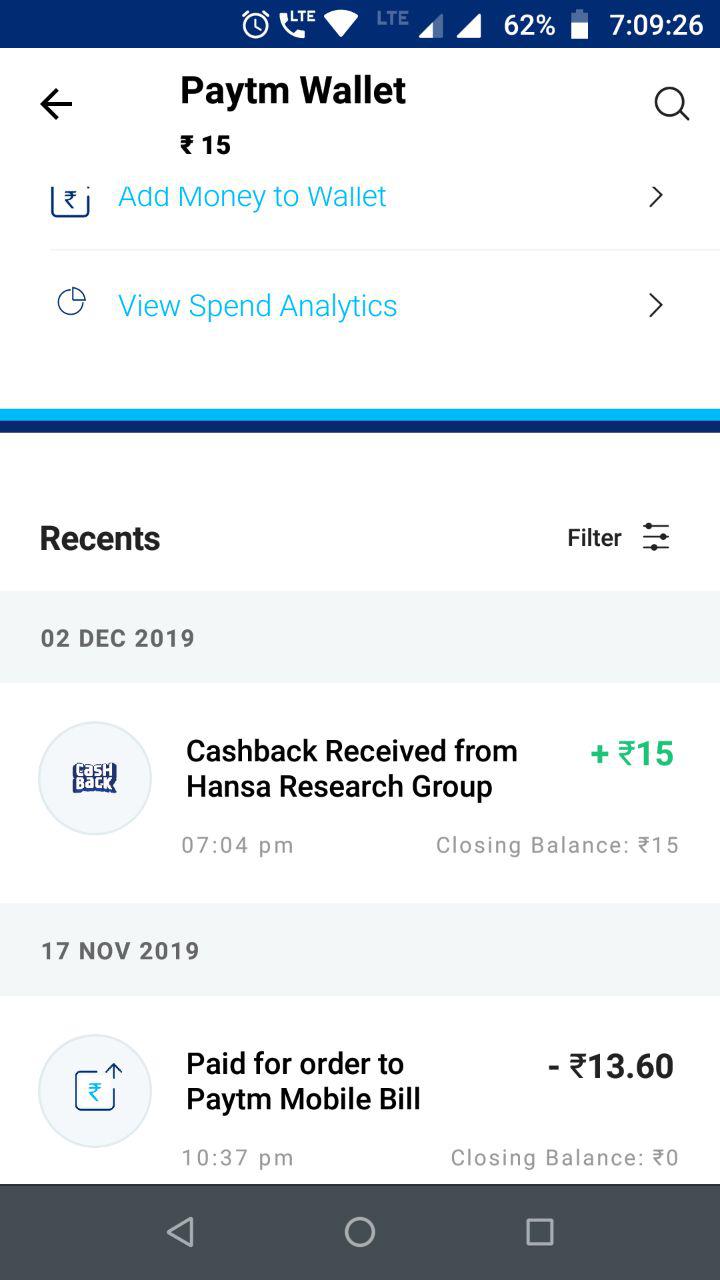Open recent apps from the navigation bar
This screenshot has width=720, height=1280.
tap(540, 1232)
